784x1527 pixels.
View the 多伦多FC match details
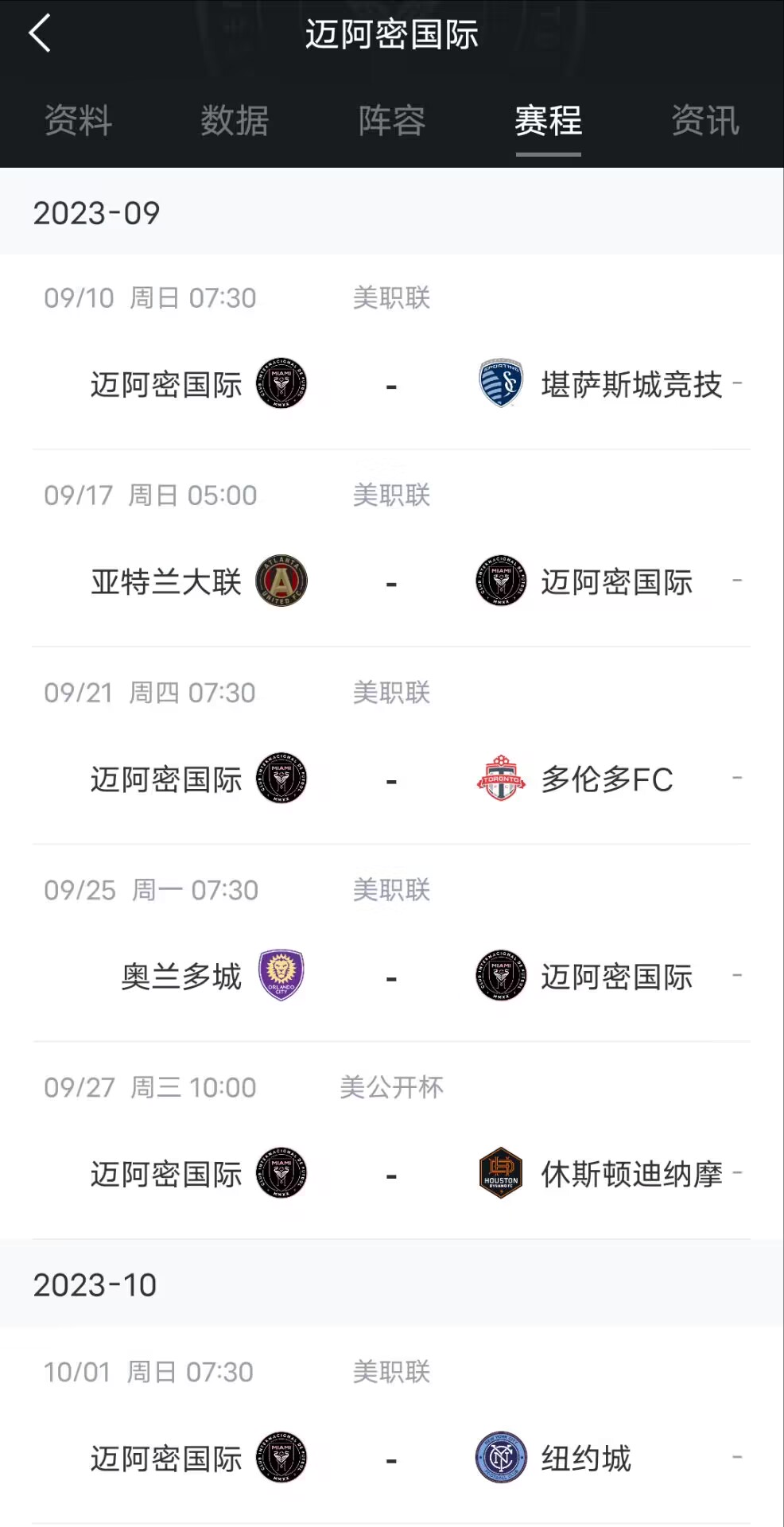click(x=391, y=779)
